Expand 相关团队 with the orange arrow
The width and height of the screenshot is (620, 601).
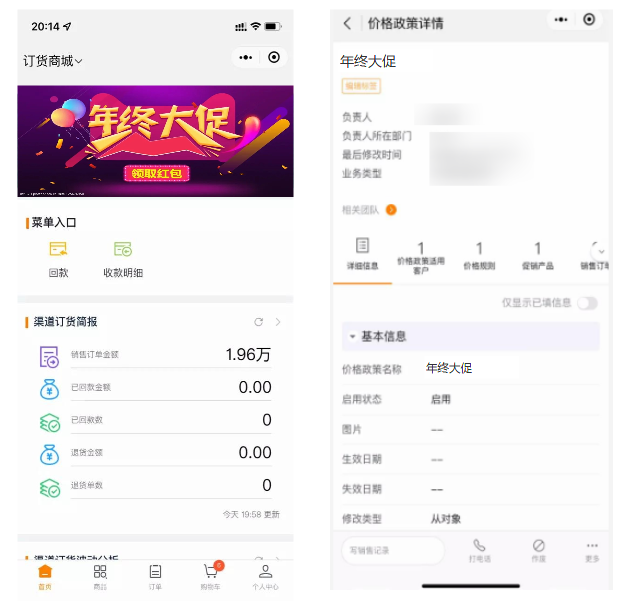(391, 209)
